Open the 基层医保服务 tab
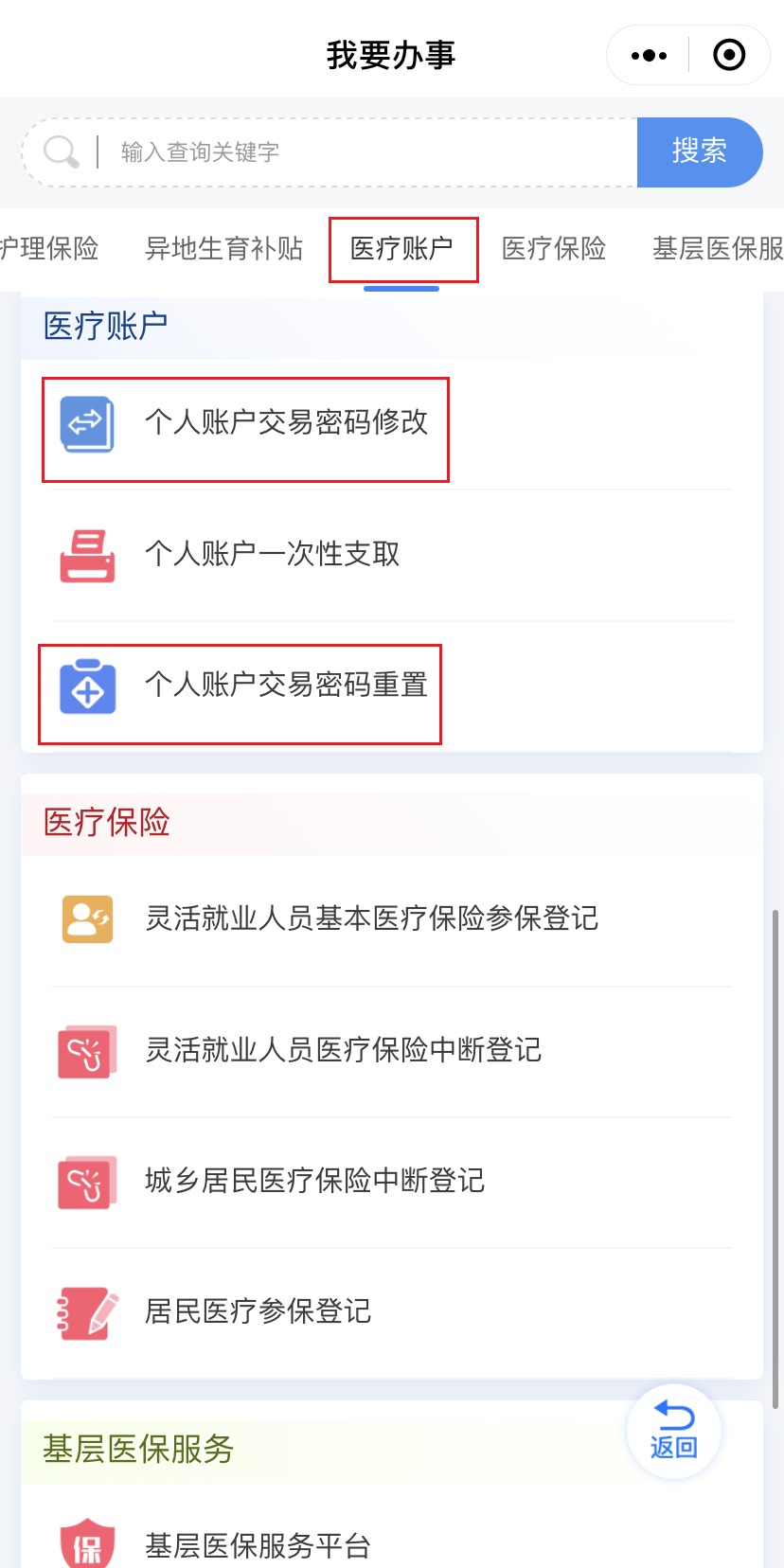Viewport: 784px width, 1568px height. coord(717,249)
